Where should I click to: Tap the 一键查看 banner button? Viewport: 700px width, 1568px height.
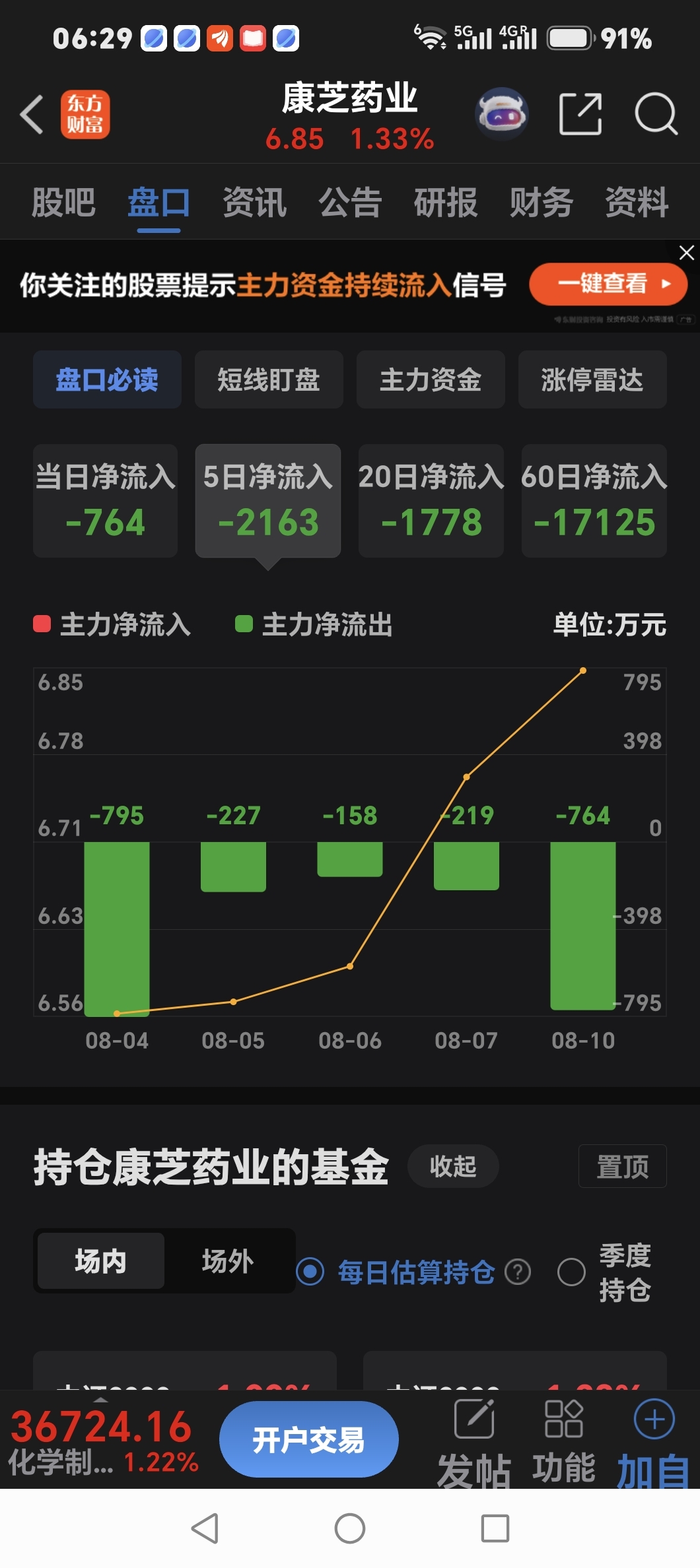[608, 284]
